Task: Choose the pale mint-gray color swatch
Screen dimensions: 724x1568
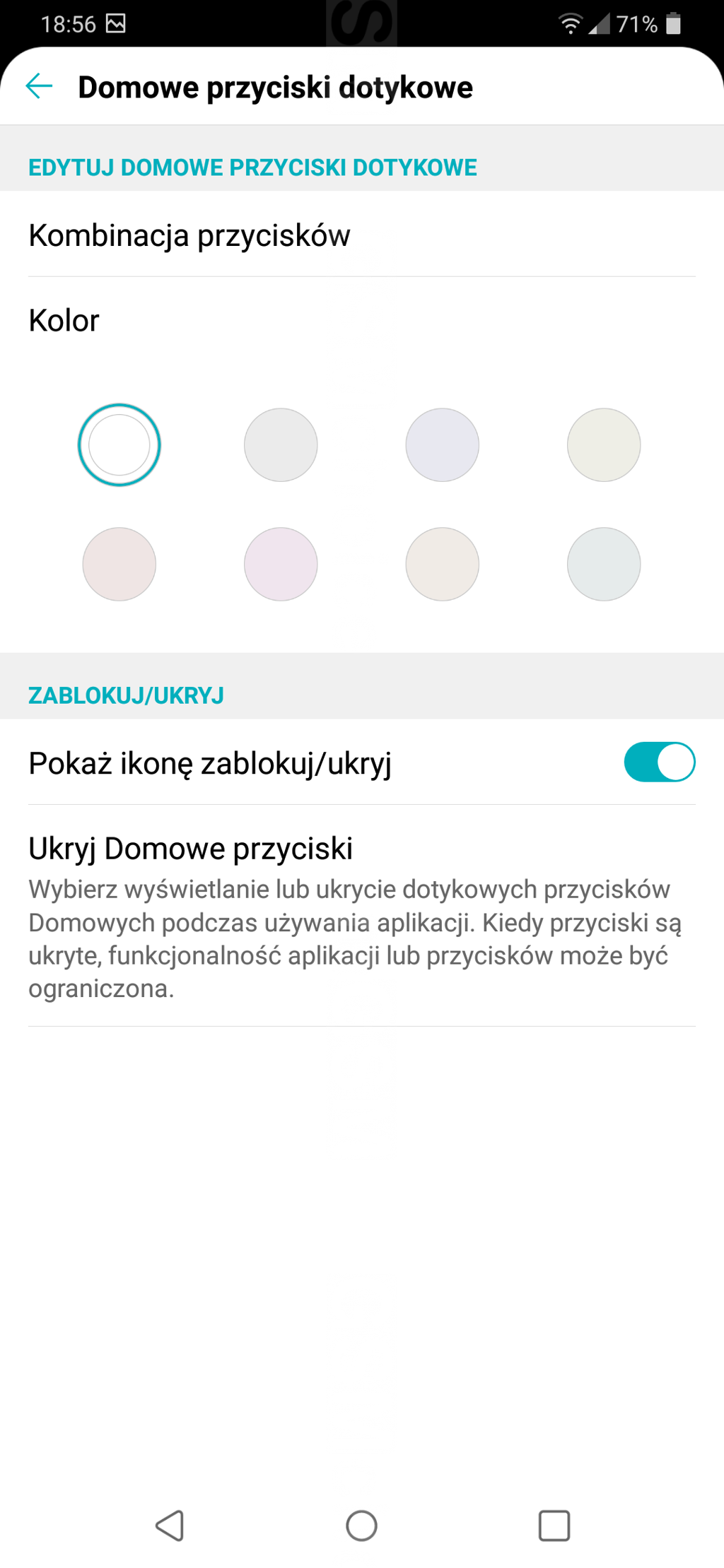Action: 604,564
